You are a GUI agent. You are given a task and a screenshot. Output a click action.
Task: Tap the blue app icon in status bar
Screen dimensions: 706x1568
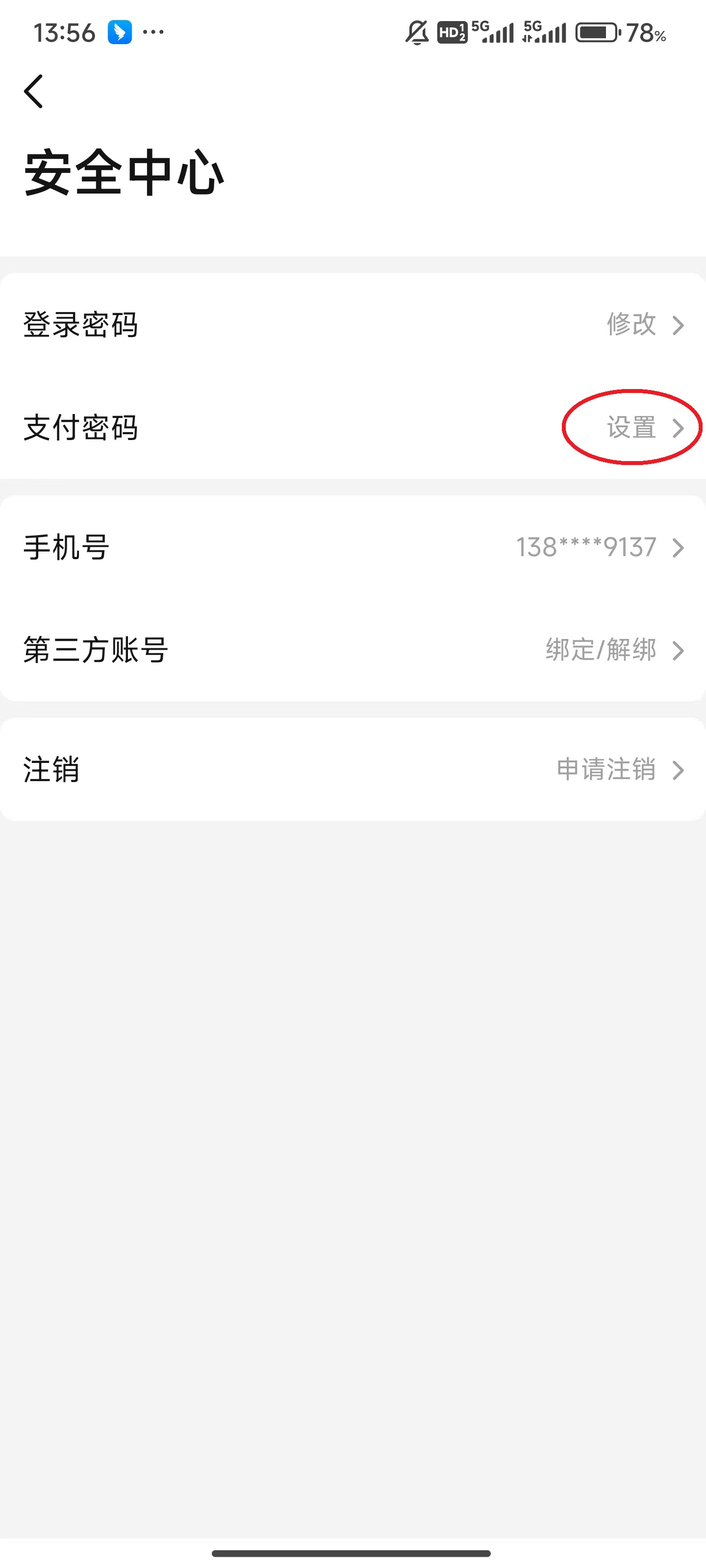120,32
